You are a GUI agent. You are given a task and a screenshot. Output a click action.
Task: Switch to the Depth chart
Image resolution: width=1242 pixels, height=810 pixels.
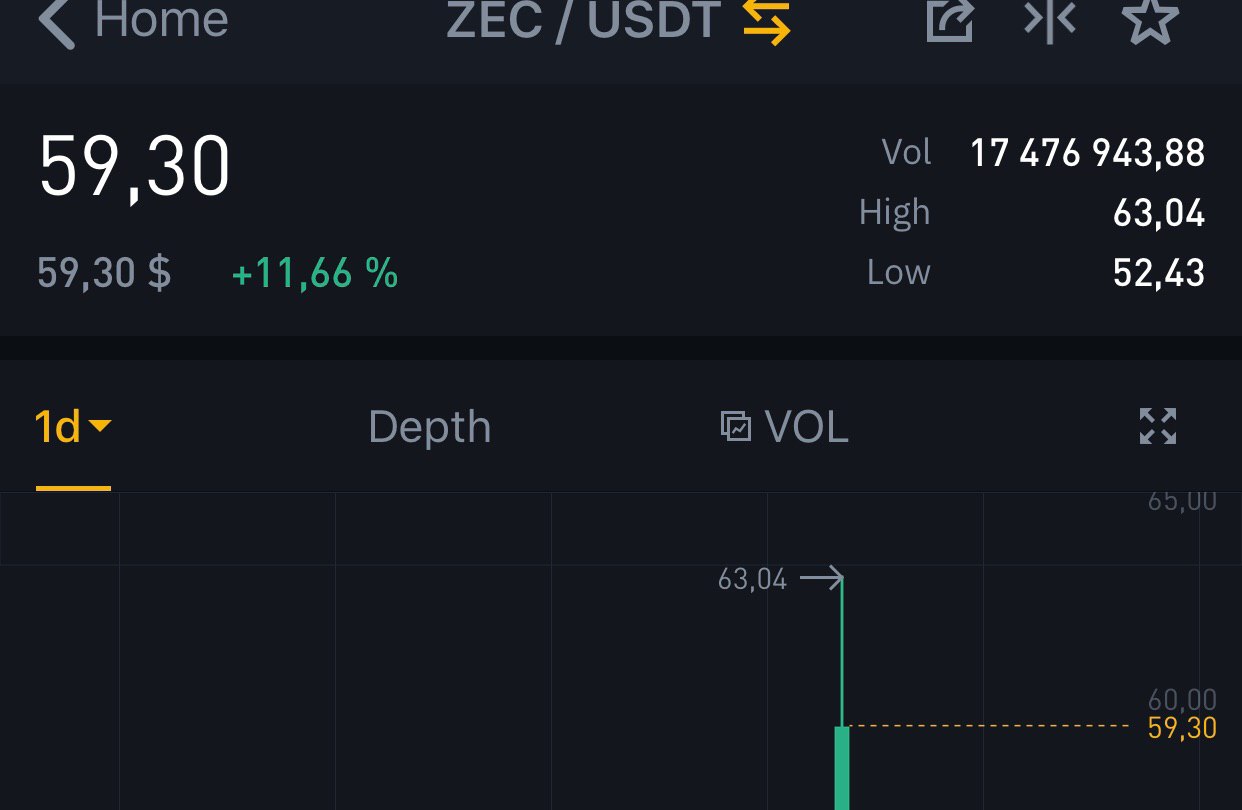429,427
